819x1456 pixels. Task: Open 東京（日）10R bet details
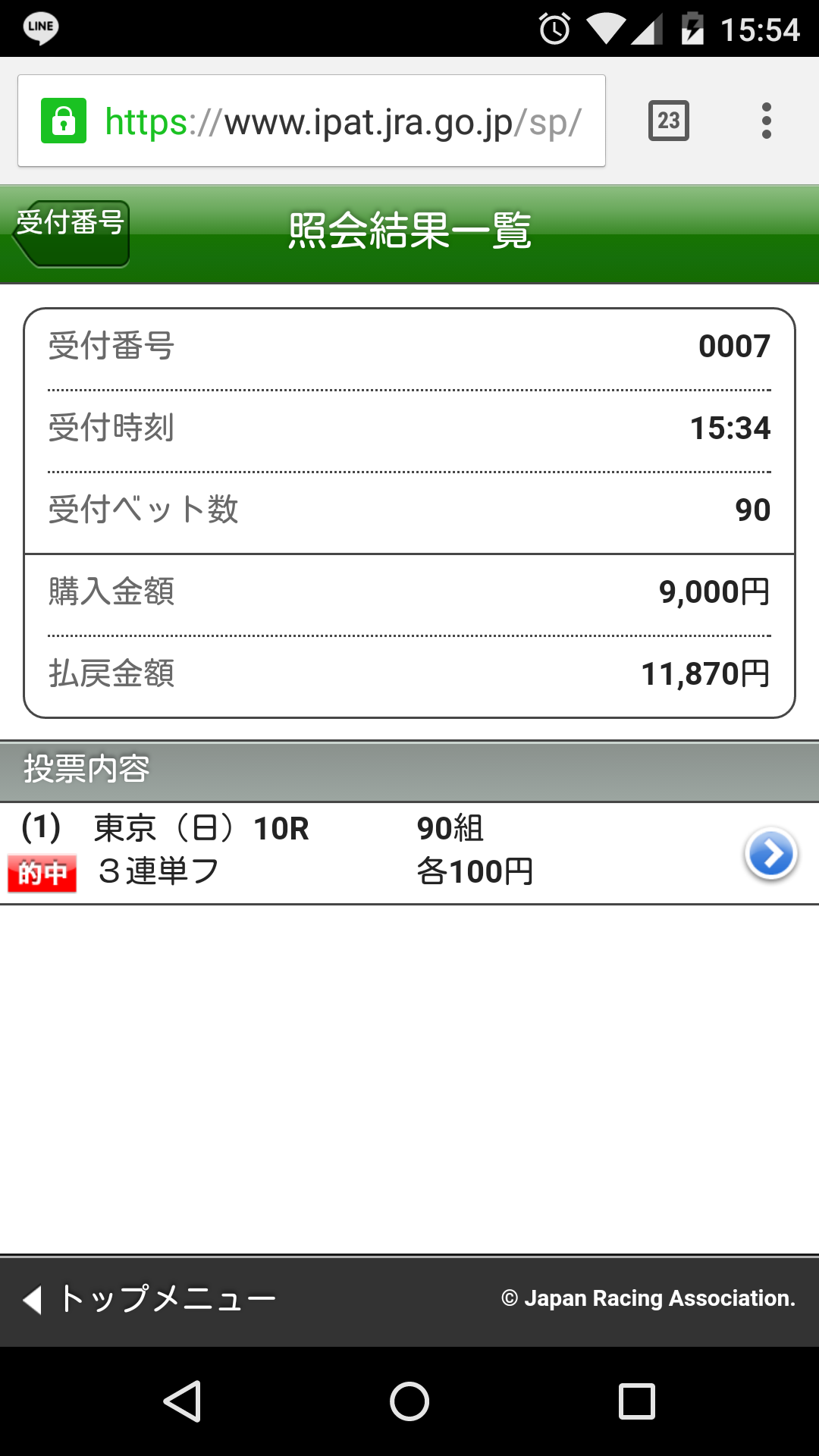point(770,854)
